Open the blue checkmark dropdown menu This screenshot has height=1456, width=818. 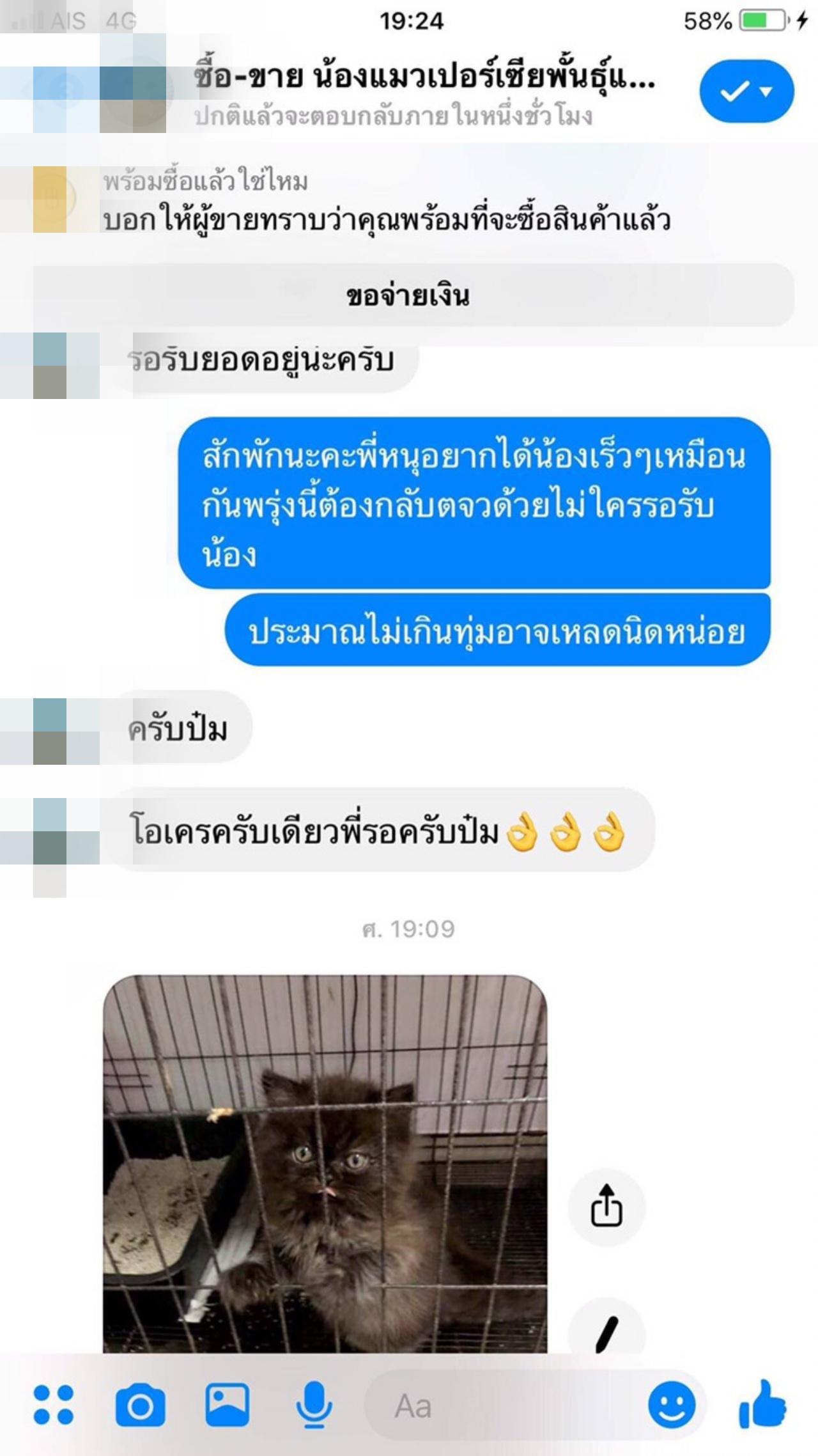click(746, 91)
